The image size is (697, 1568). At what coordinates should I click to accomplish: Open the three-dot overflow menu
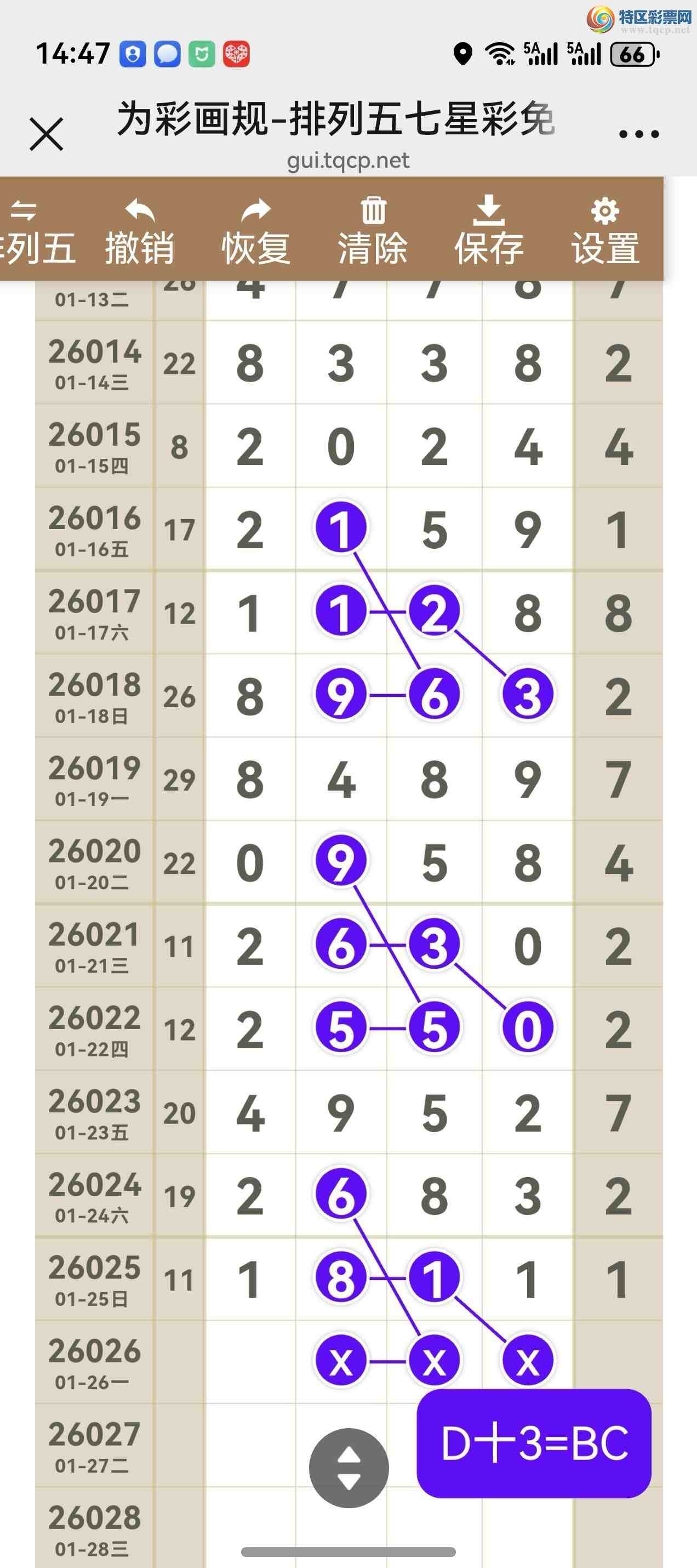tap(638, 134)
